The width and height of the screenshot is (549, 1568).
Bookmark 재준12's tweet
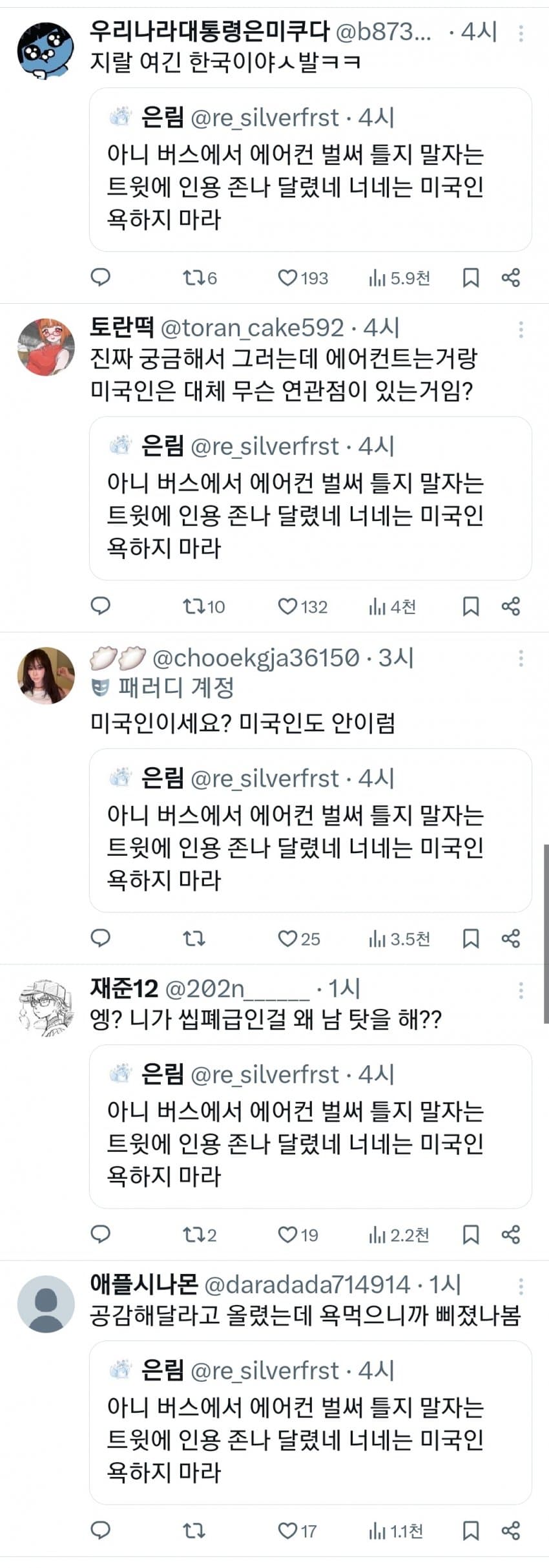(x=471, y=1234)
